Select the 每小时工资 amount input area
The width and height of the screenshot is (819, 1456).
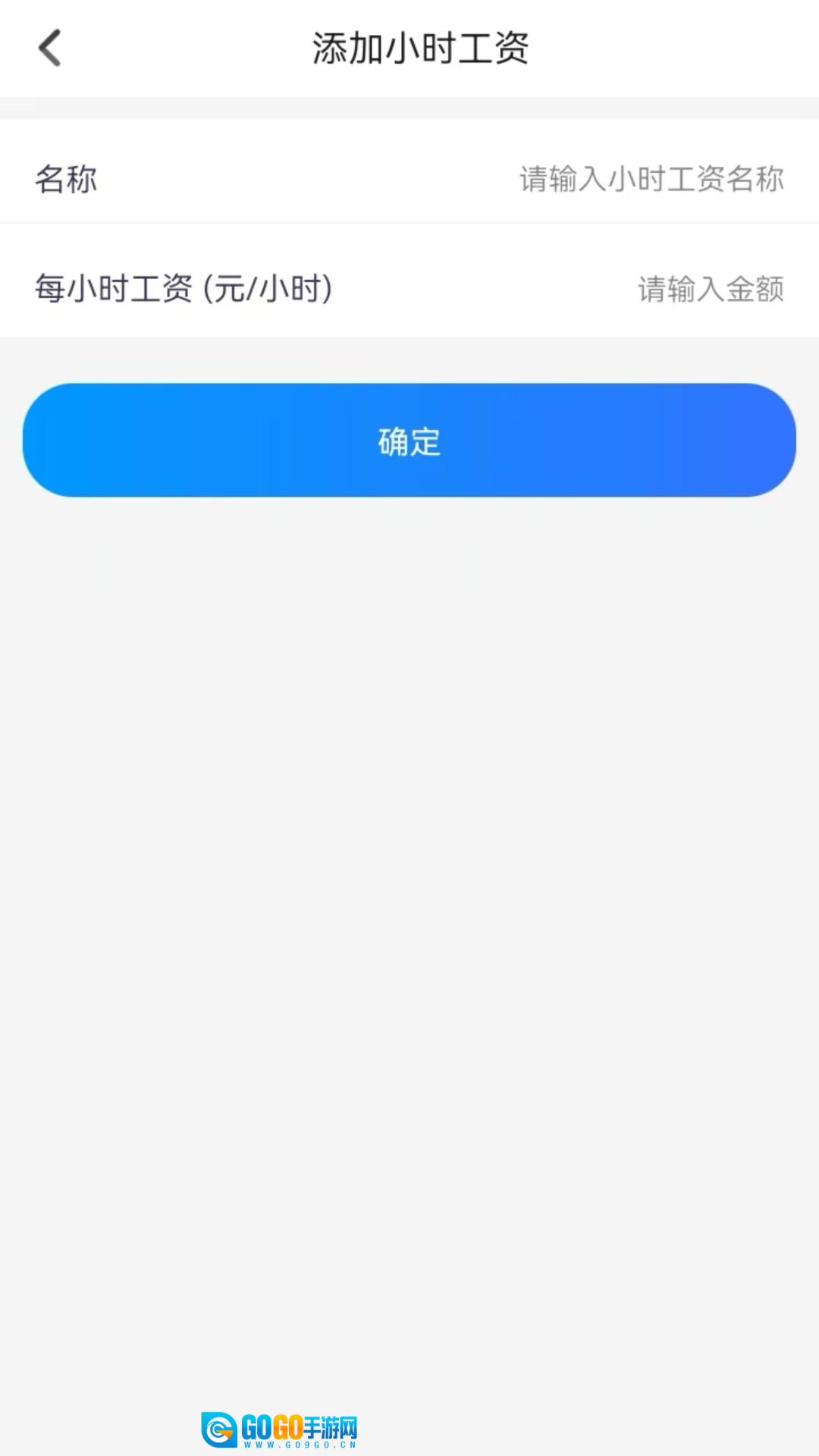[x=711, y=289]
